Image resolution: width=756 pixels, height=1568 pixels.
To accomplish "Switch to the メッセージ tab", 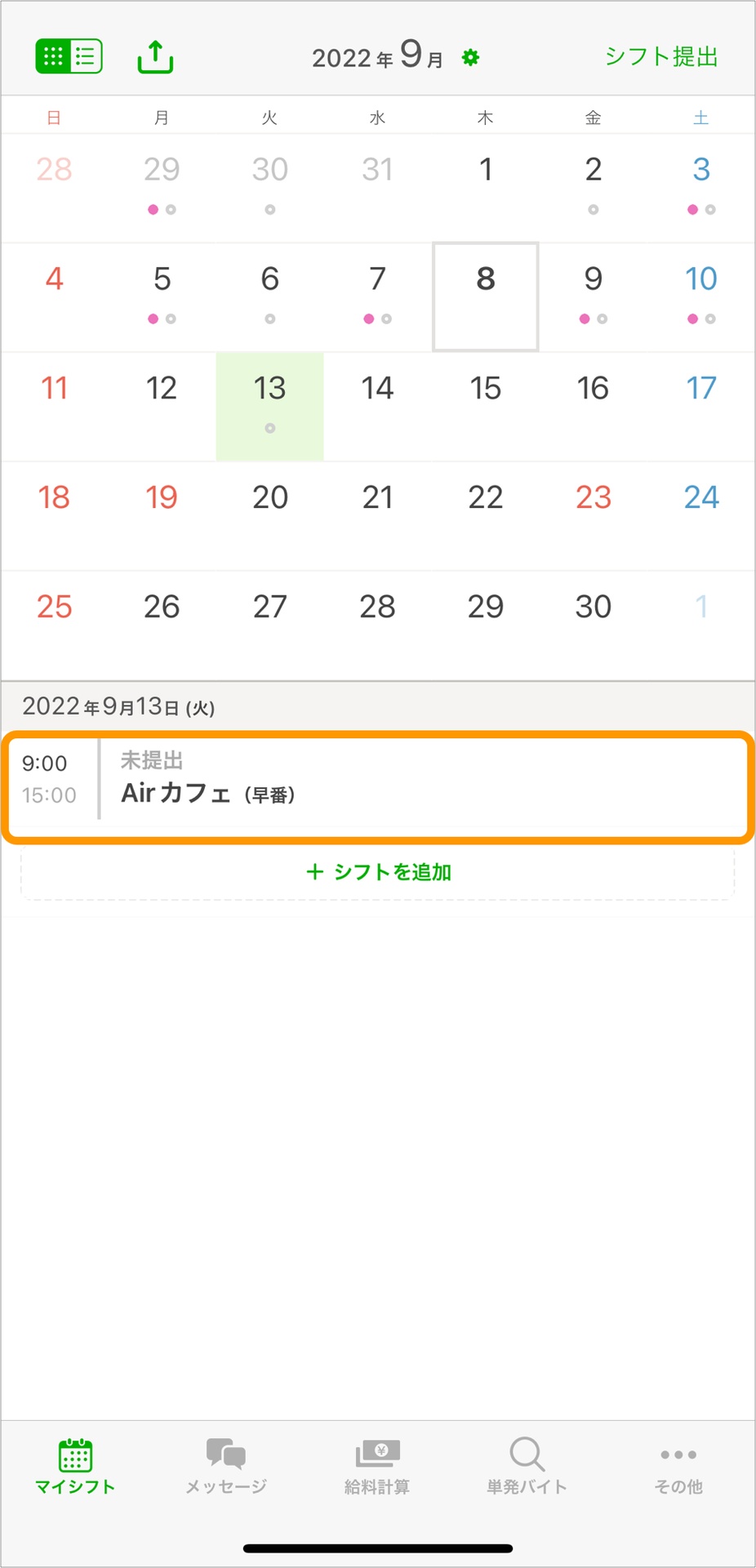I will [226, 1466].
